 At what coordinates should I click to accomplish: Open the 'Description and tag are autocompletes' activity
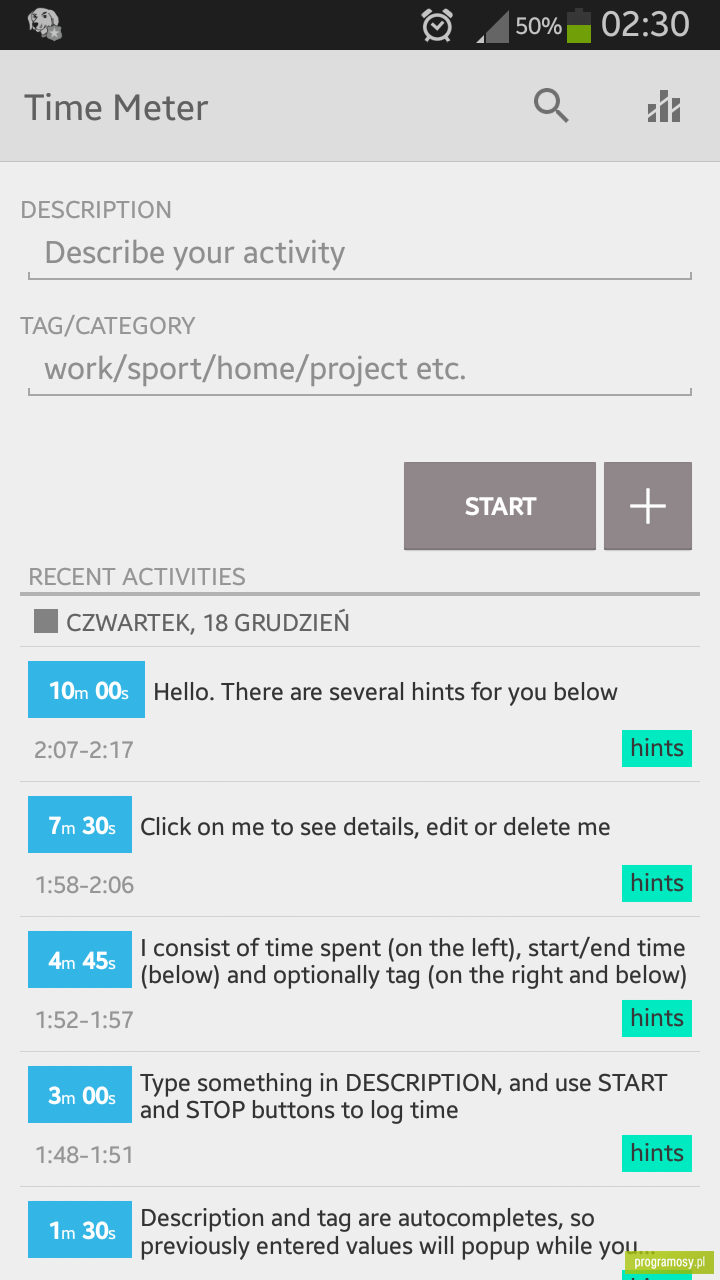[x=360, y=1234]
